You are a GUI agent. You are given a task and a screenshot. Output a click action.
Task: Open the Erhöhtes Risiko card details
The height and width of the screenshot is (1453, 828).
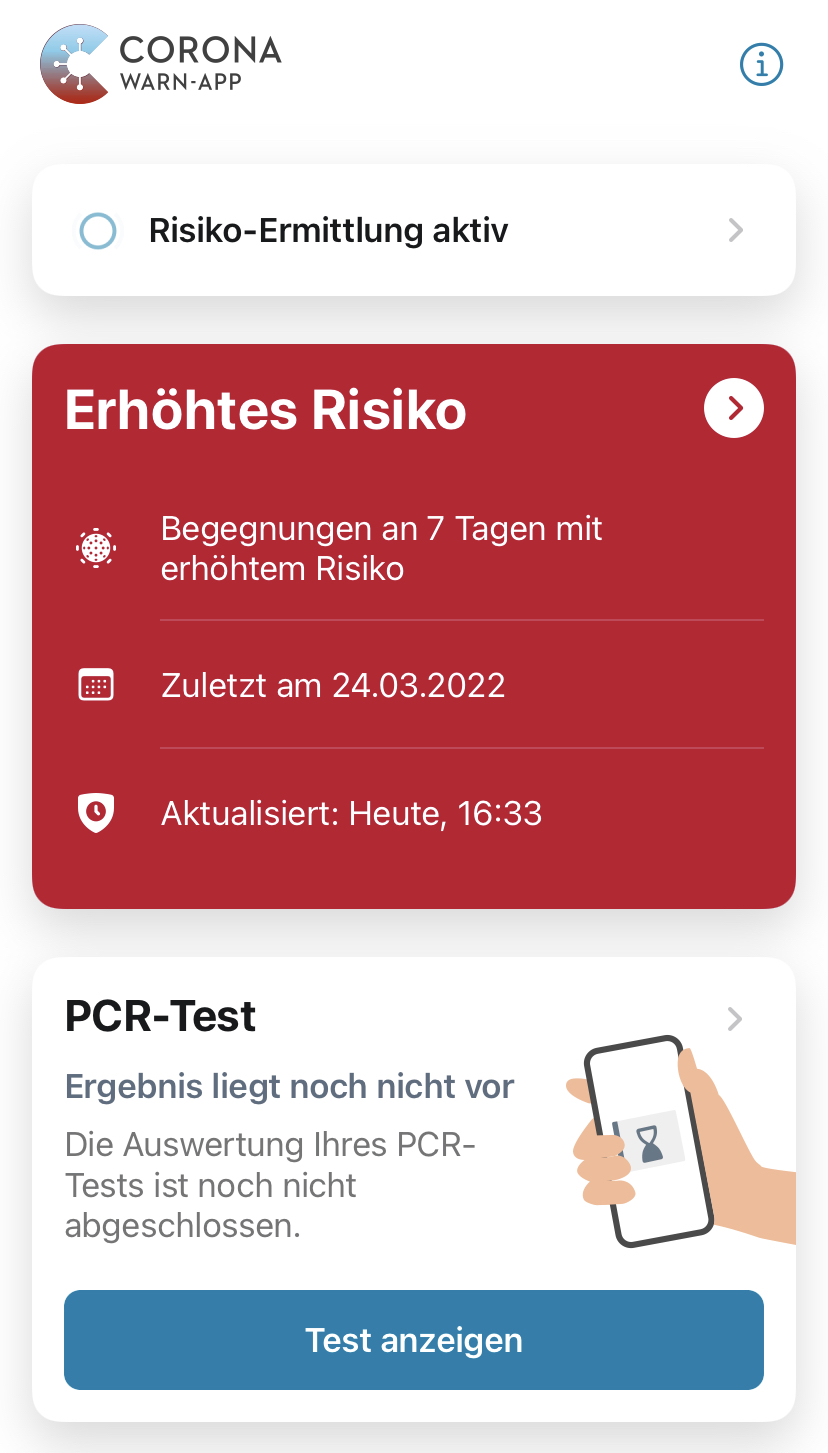[x=733, y=408]
